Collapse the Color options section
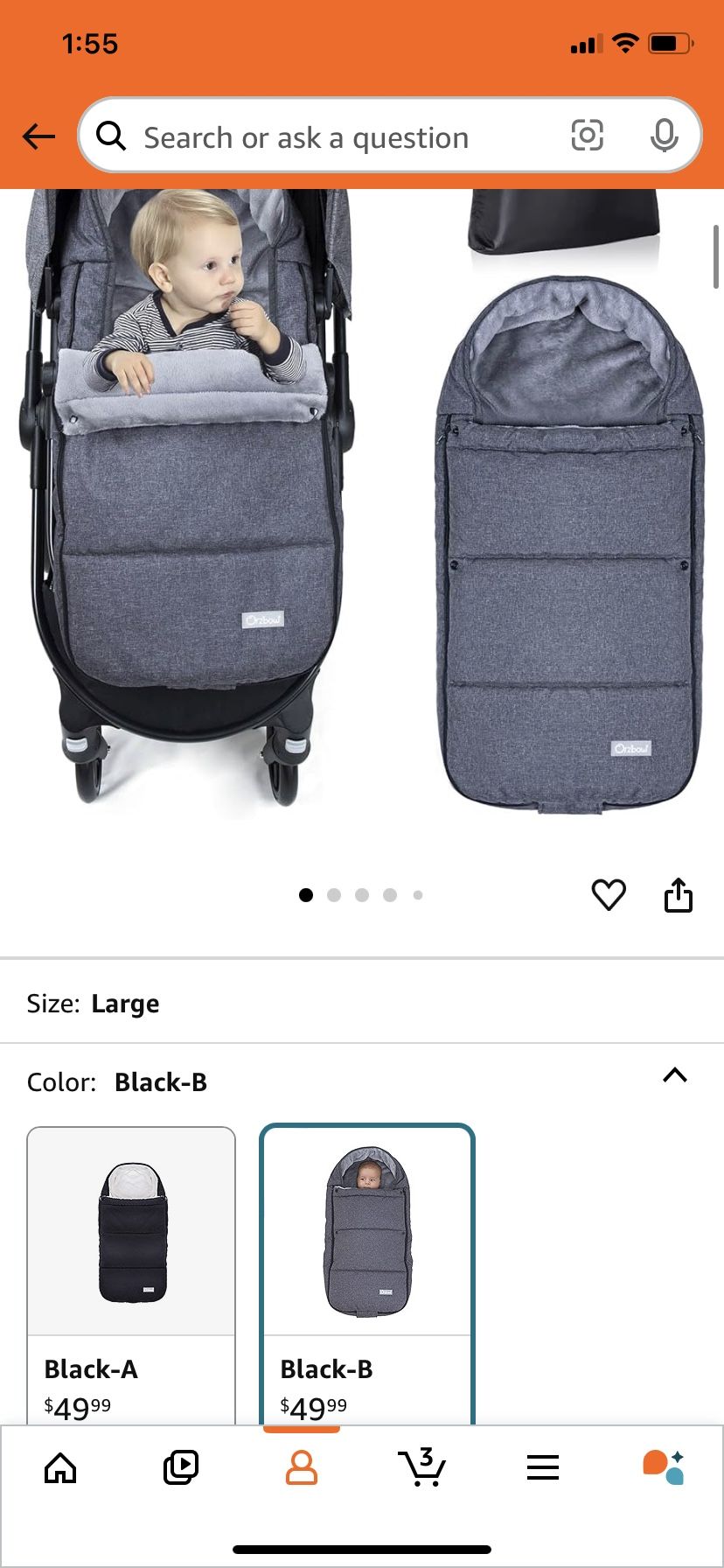724x1568 pixels. [675, 1075]
